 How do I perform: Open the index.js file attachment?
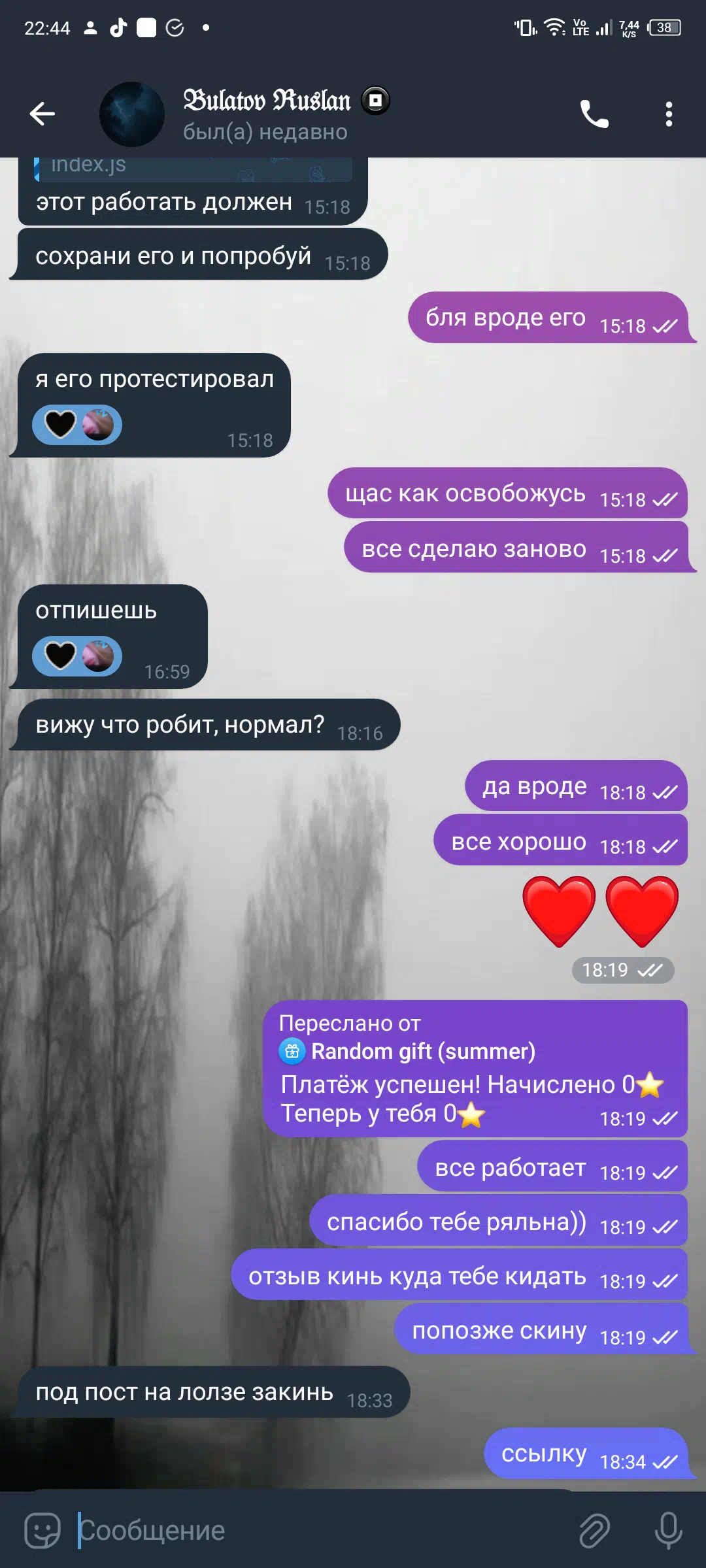click(x=193, y=166)
